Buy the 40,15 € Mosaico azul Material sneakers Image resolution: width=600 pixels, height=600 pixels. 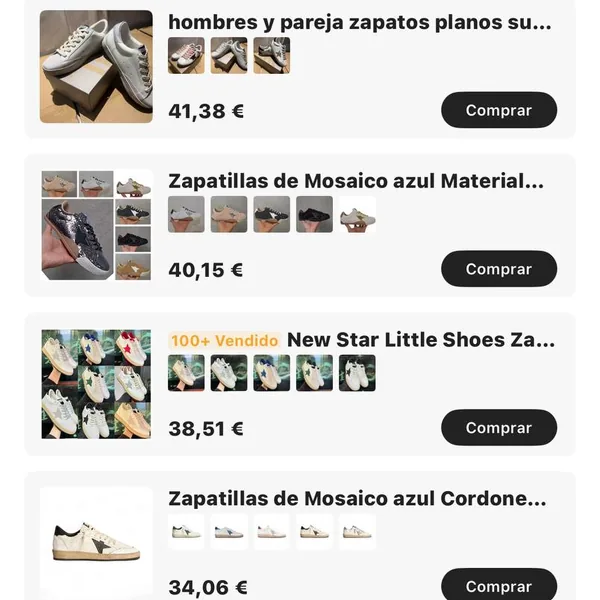pyautogui.click(x=498, y=269)
